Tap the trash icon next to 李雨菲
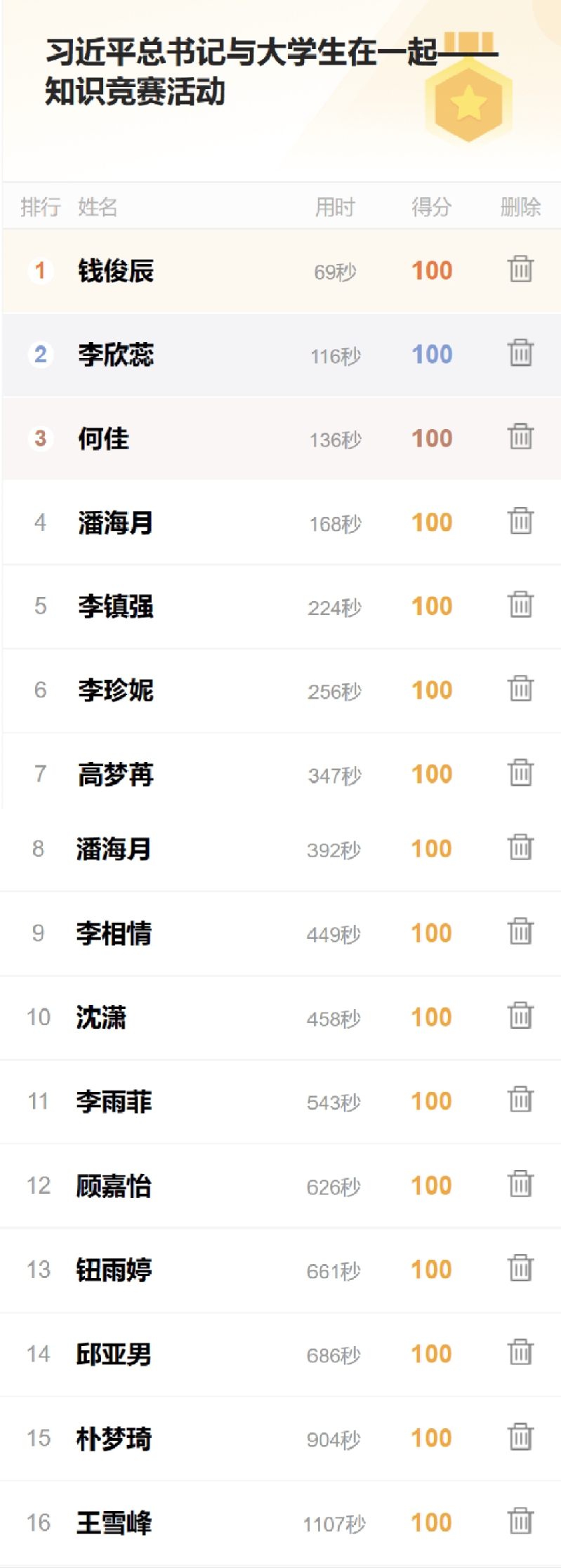The image size is (561, 1568). [520, 1100]
